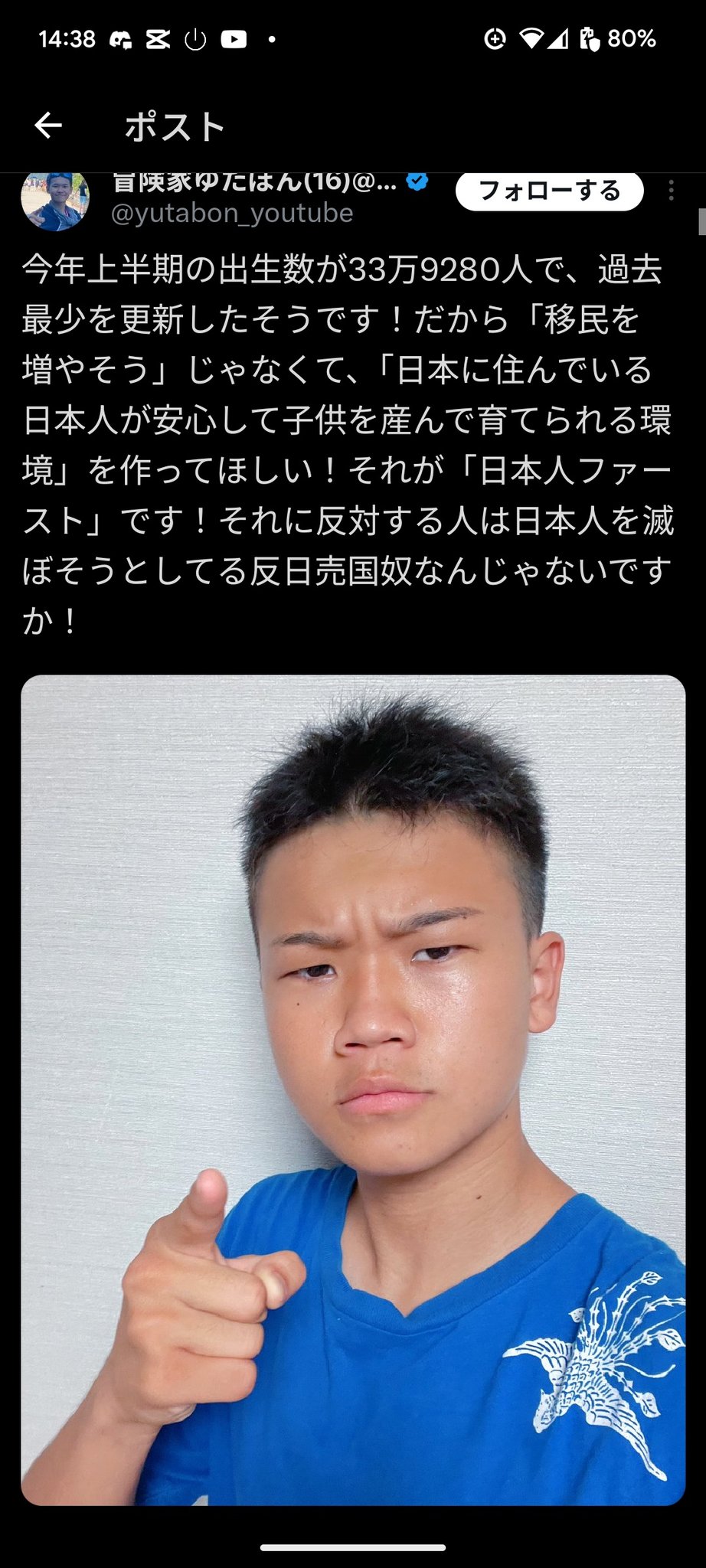The width and height of the screenshot is (706, 1568).
Task: Open the post's three-dot overflow menu
Action: (x=672, y=191)
